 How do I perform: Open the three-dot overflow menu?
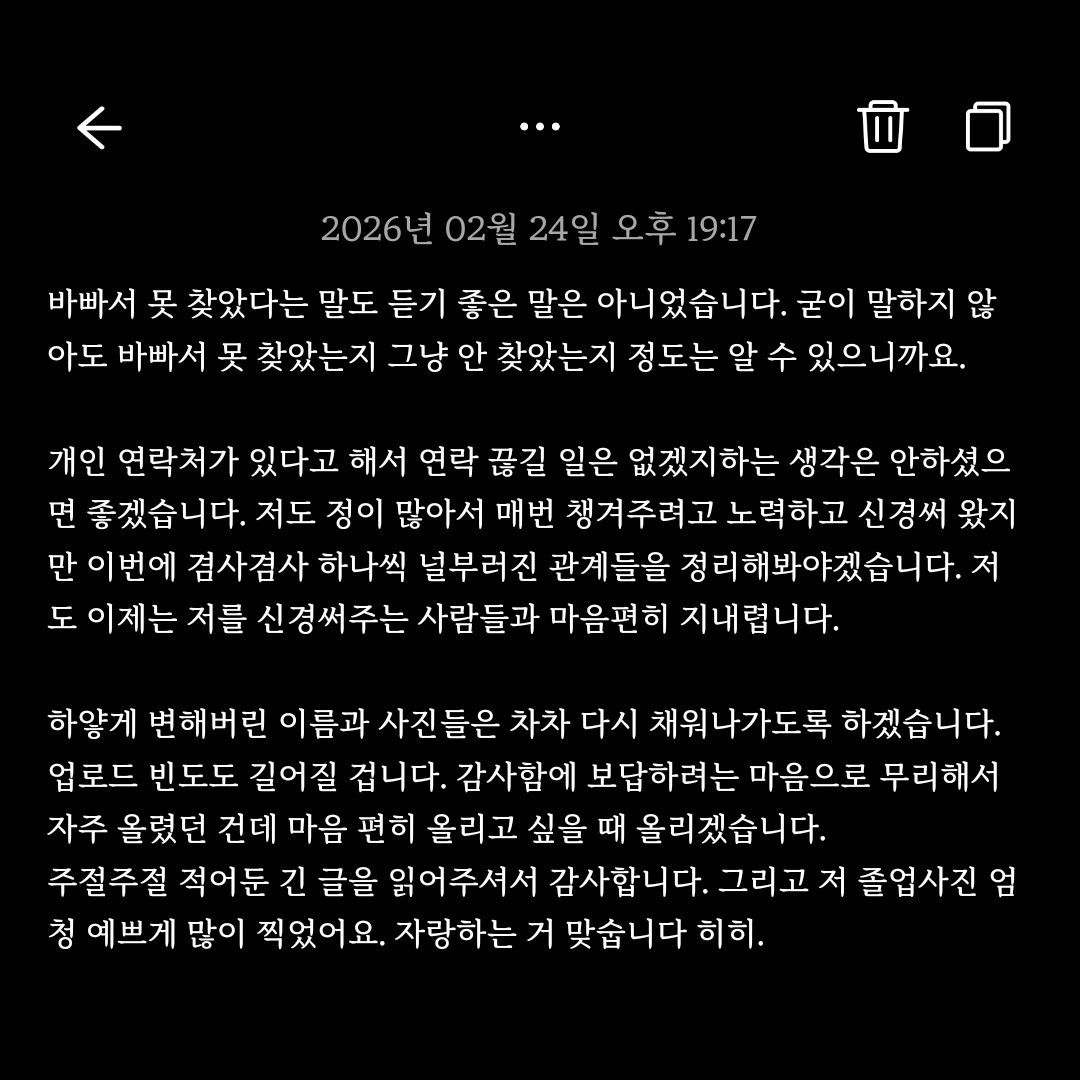540,127
